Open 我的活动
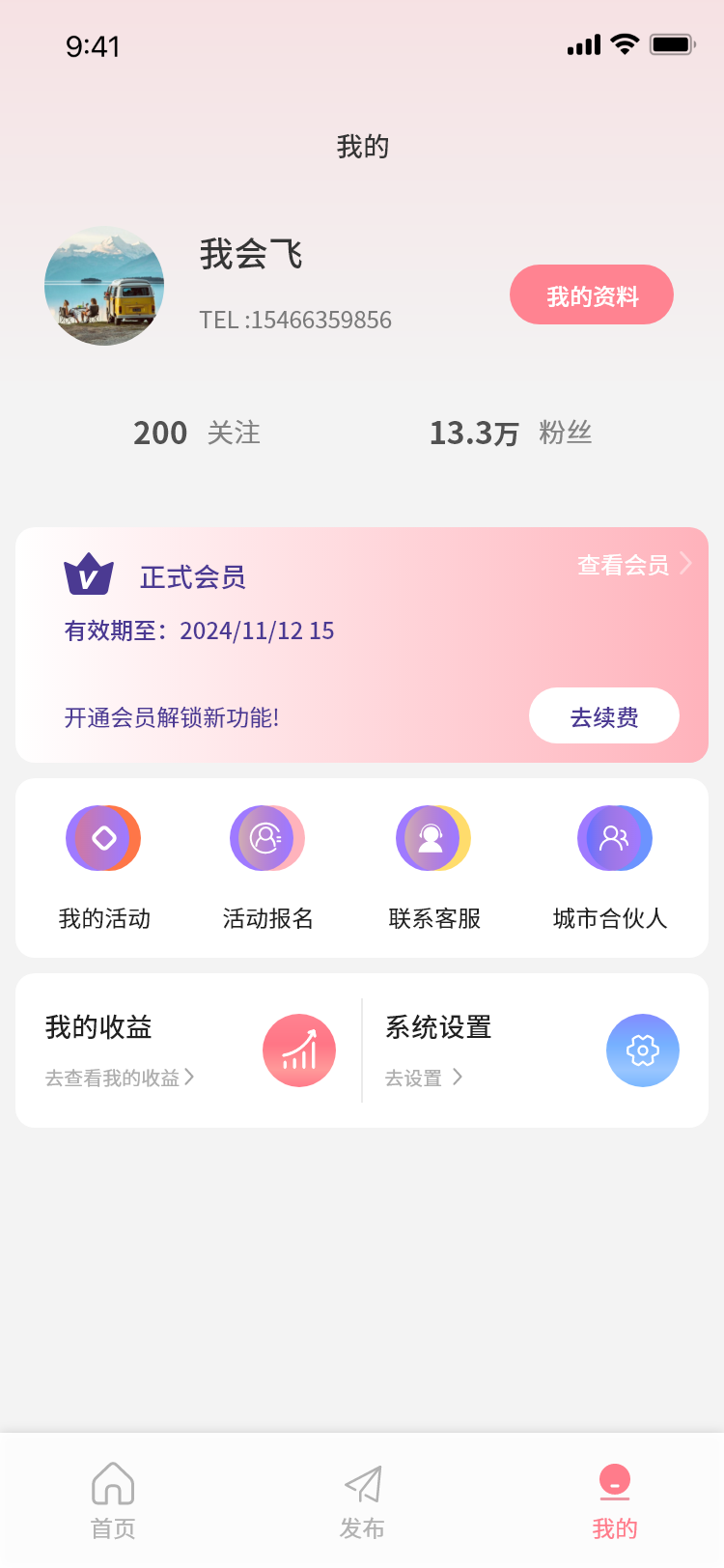The height and width of the screenshot is (1568, 724). [x=104, y=865]
